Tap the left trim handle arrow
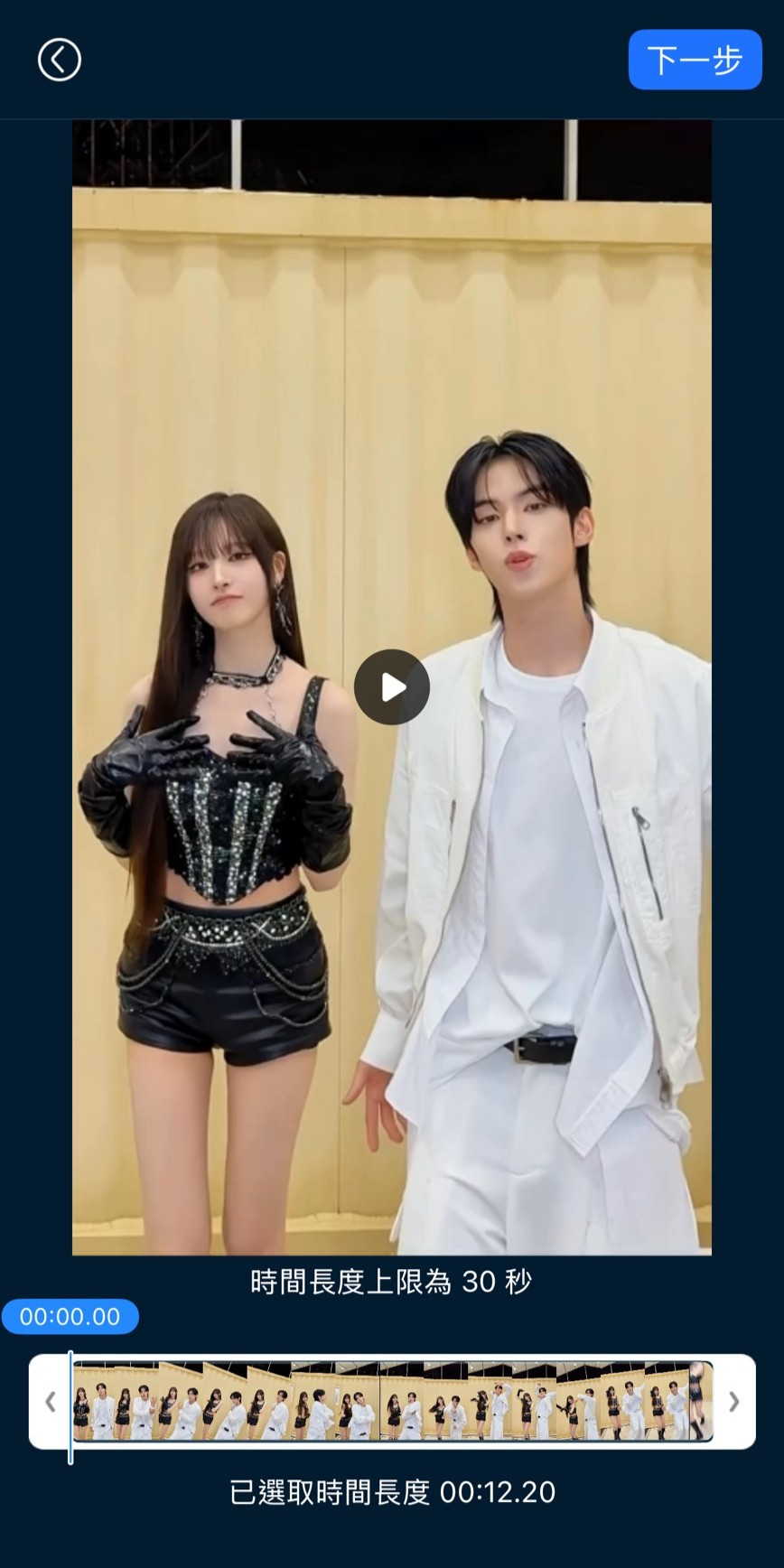The image size is (784, 1568). tap(51, 1401)
